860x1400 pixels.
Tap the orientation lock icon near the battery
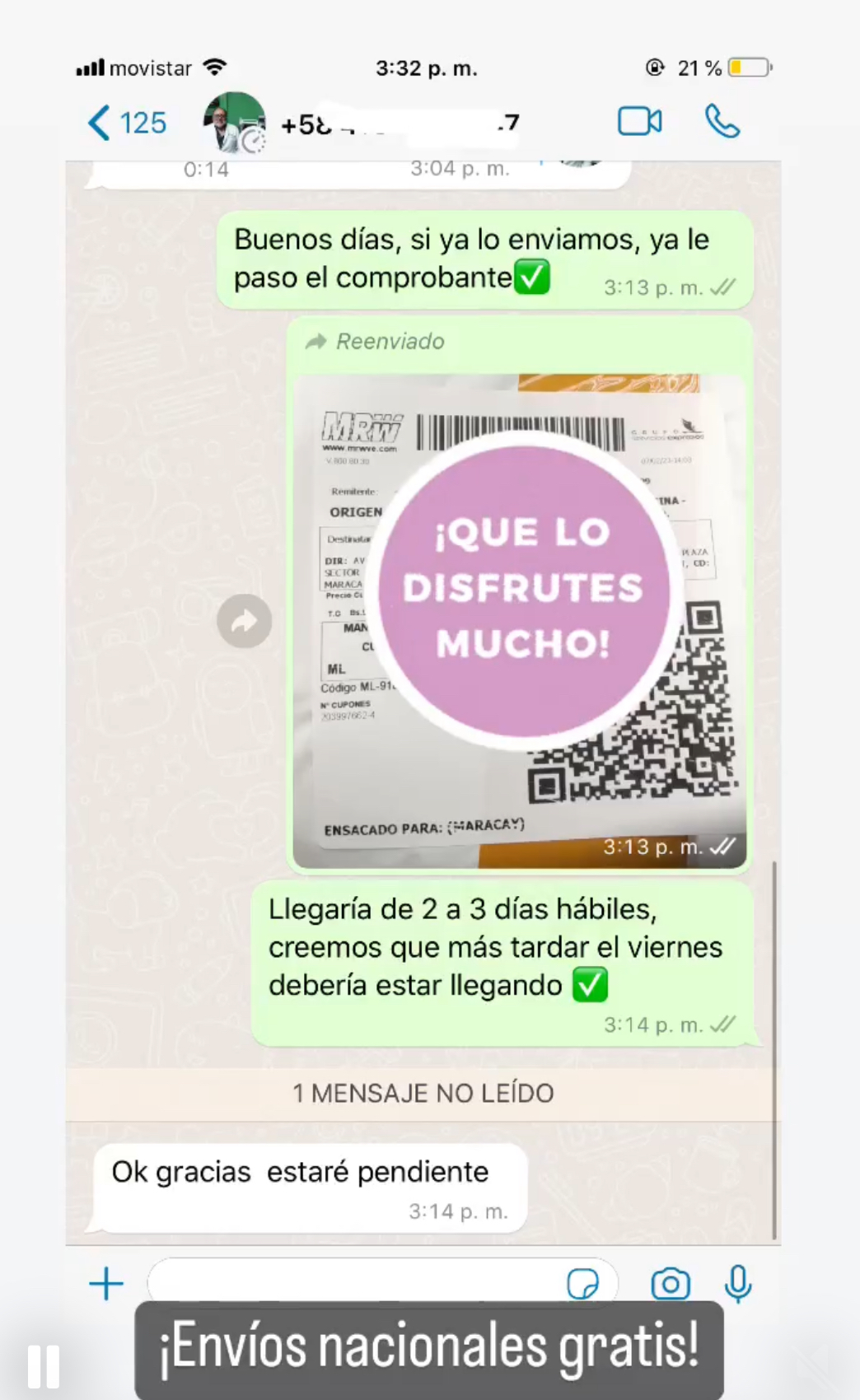pos(653,68)
